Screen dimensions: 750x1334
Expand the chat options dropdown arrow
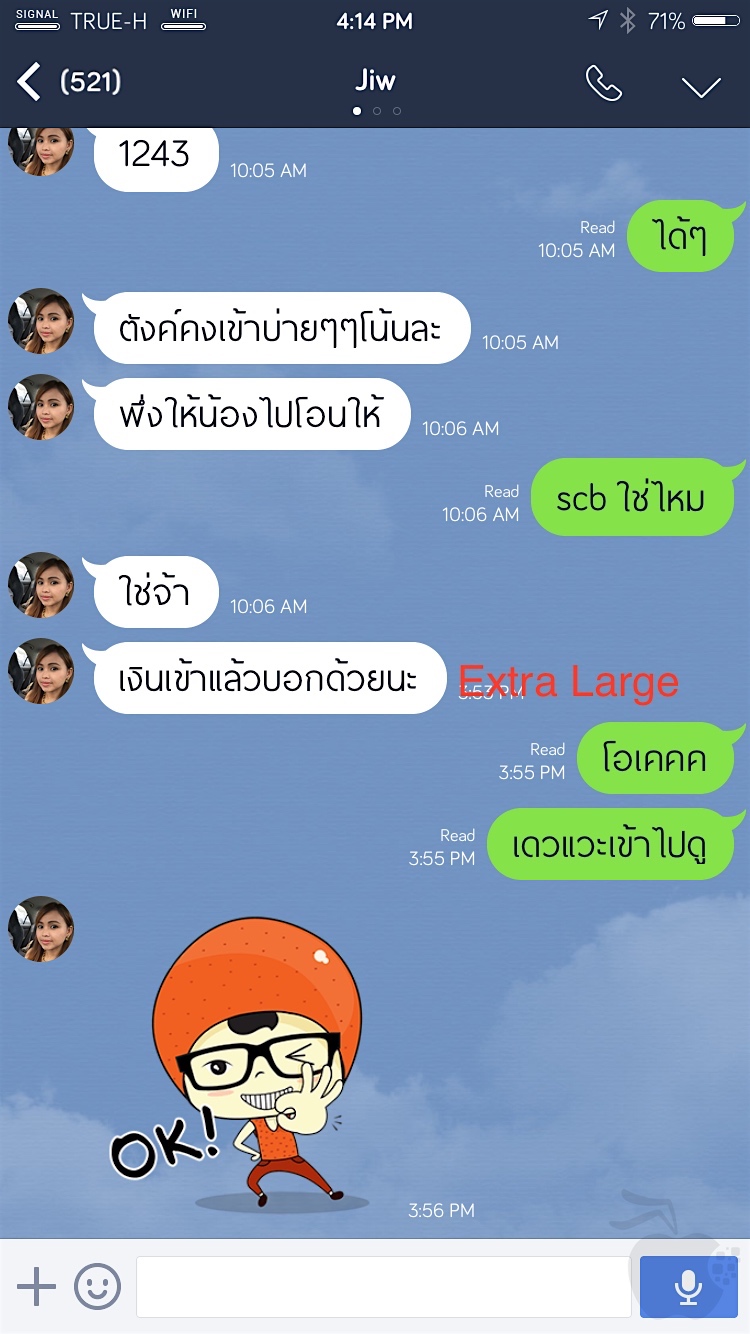click(701, 87)
